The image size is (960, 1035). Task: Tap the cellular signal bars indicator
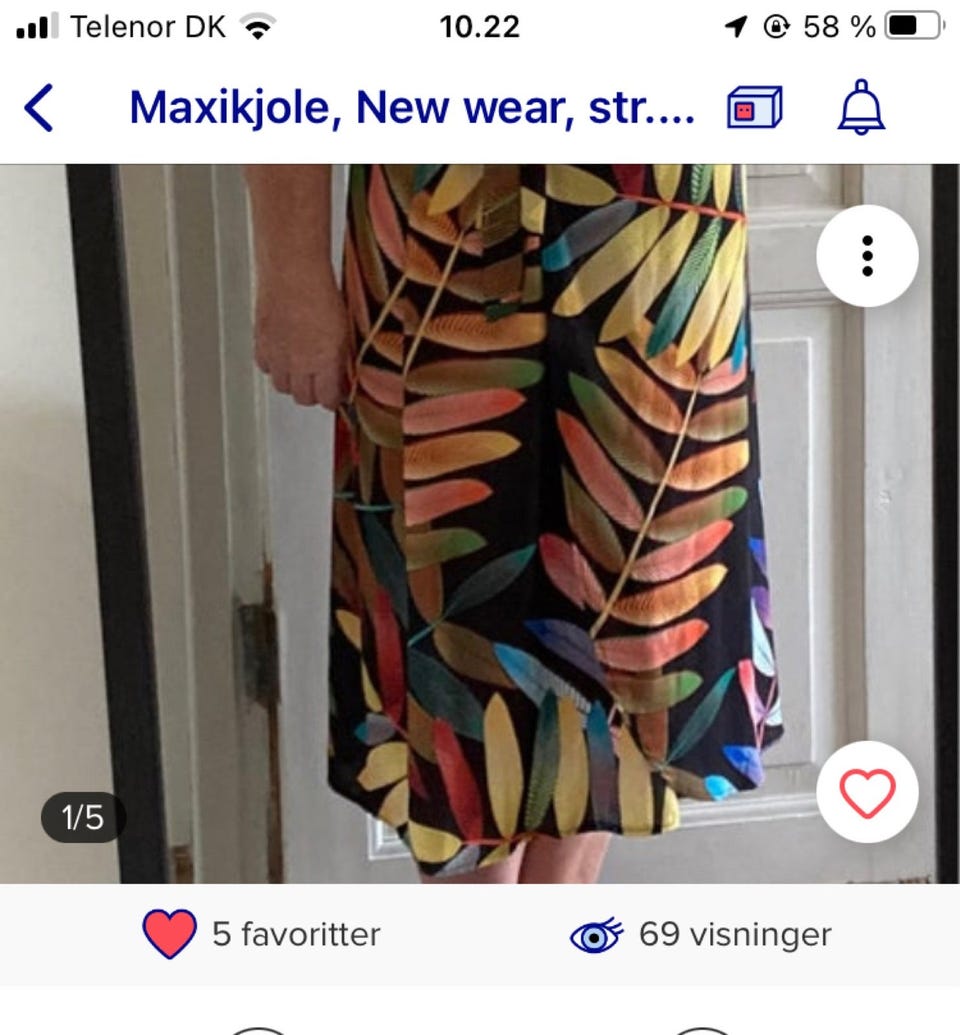(30, 25)
